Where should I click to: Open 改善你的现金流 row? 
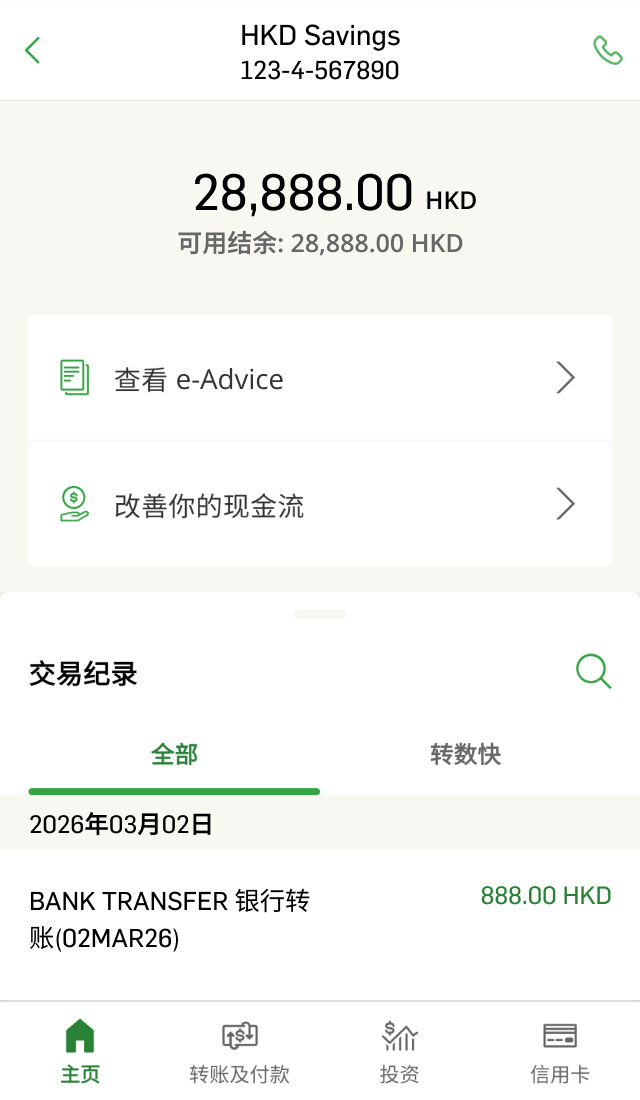point(320,504)
